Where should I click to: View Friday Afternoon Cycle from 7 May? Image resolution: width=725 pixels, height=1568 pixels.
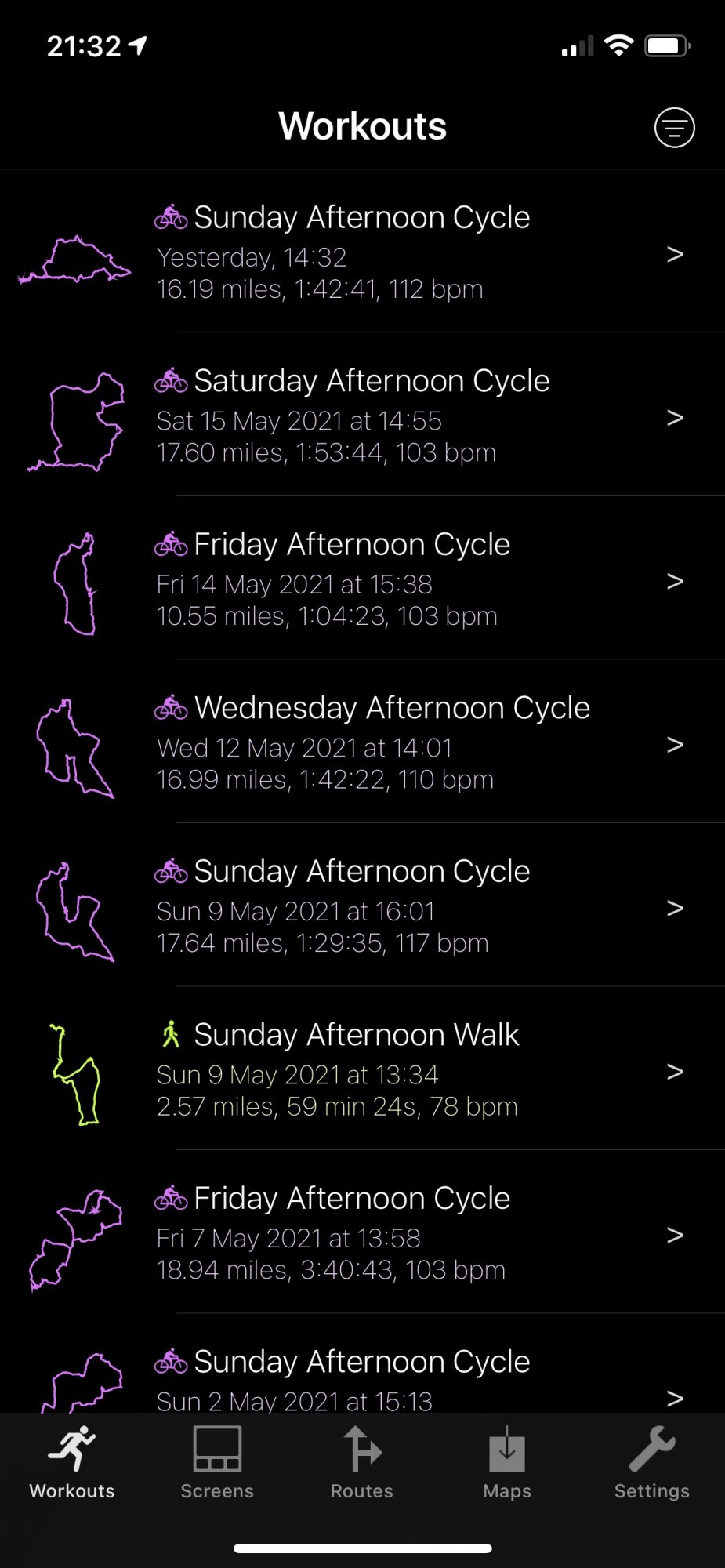pos(362,1233)
